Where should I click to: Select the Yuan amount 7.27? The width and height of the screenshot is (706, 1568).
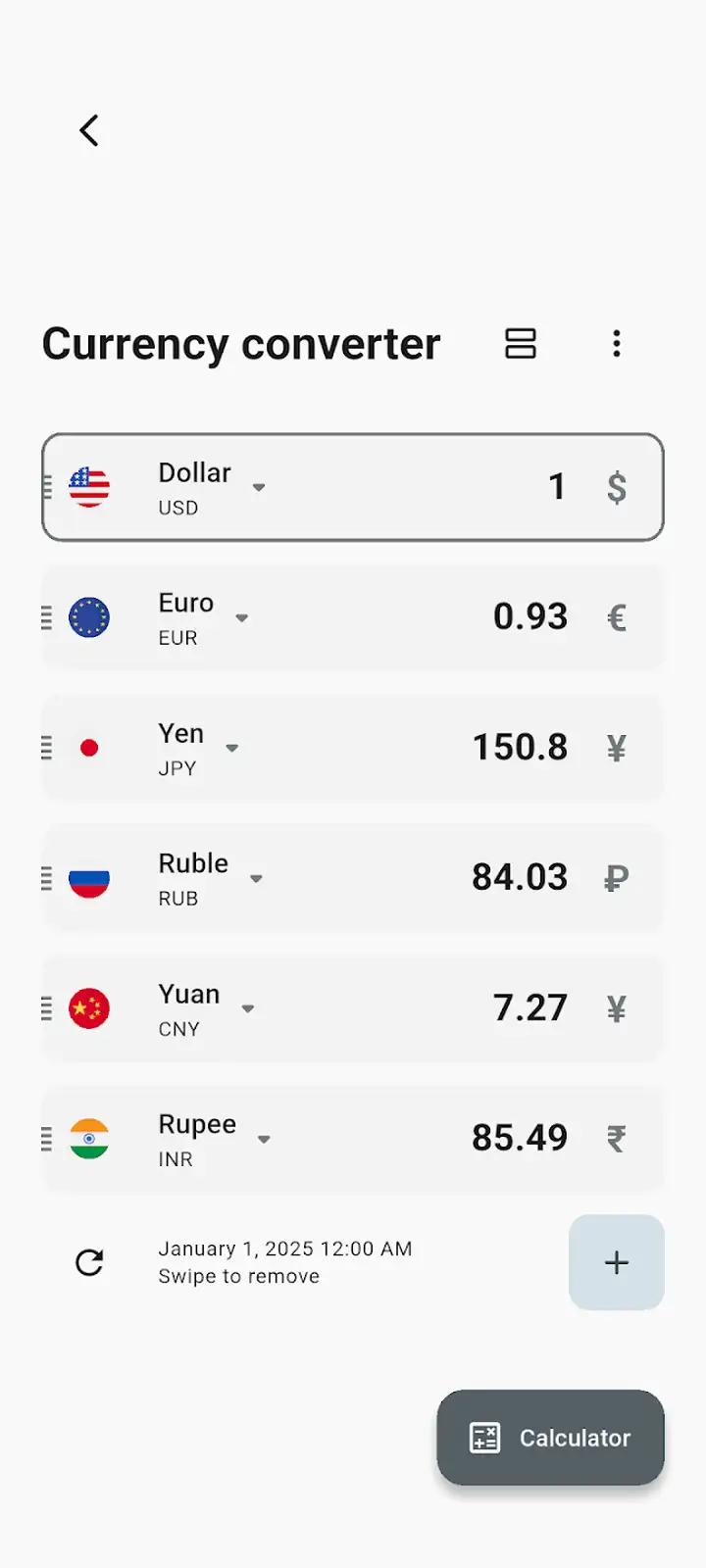pyautogui.click(x=530, y=1007)
